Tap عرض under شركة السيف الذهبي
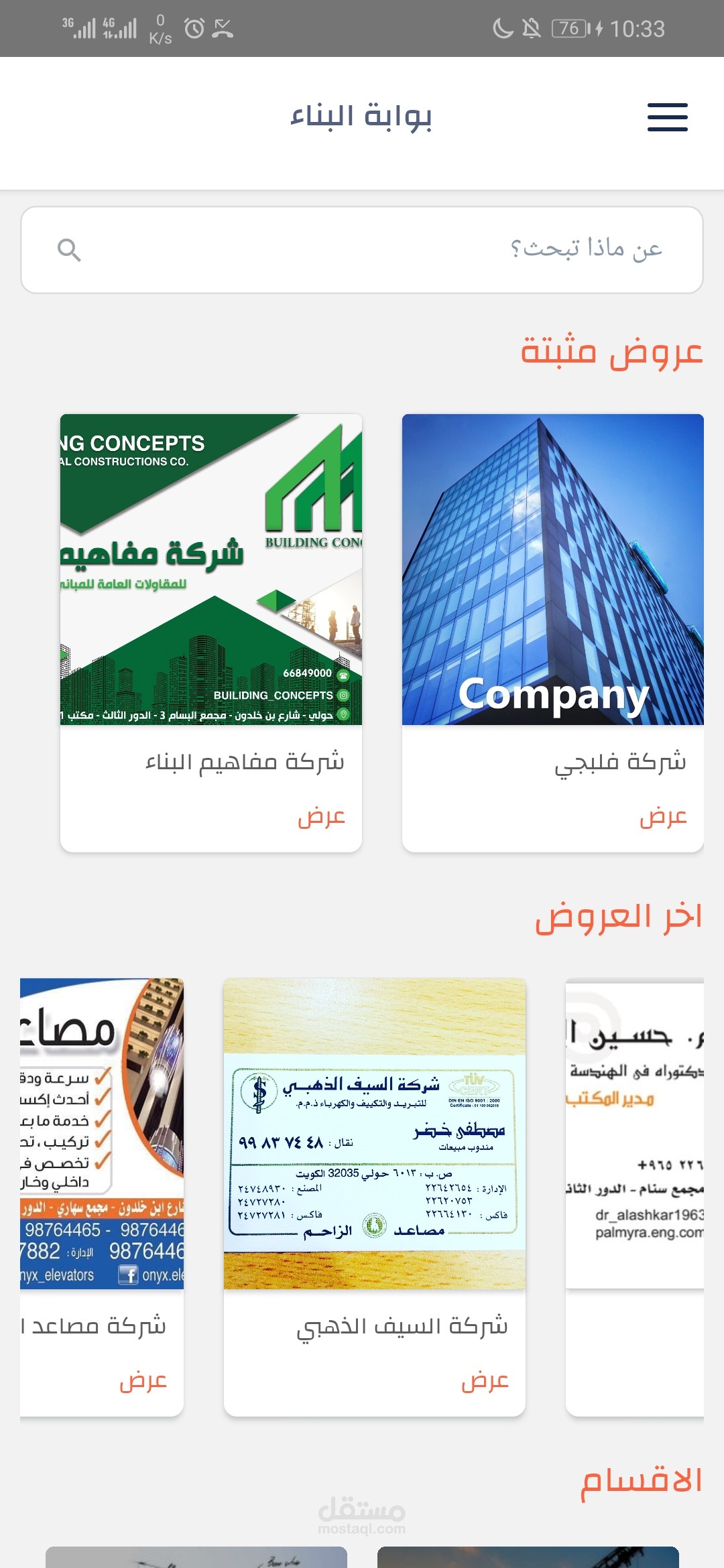The height and width of the screenshot is (1568, 724). (485, 1381)
